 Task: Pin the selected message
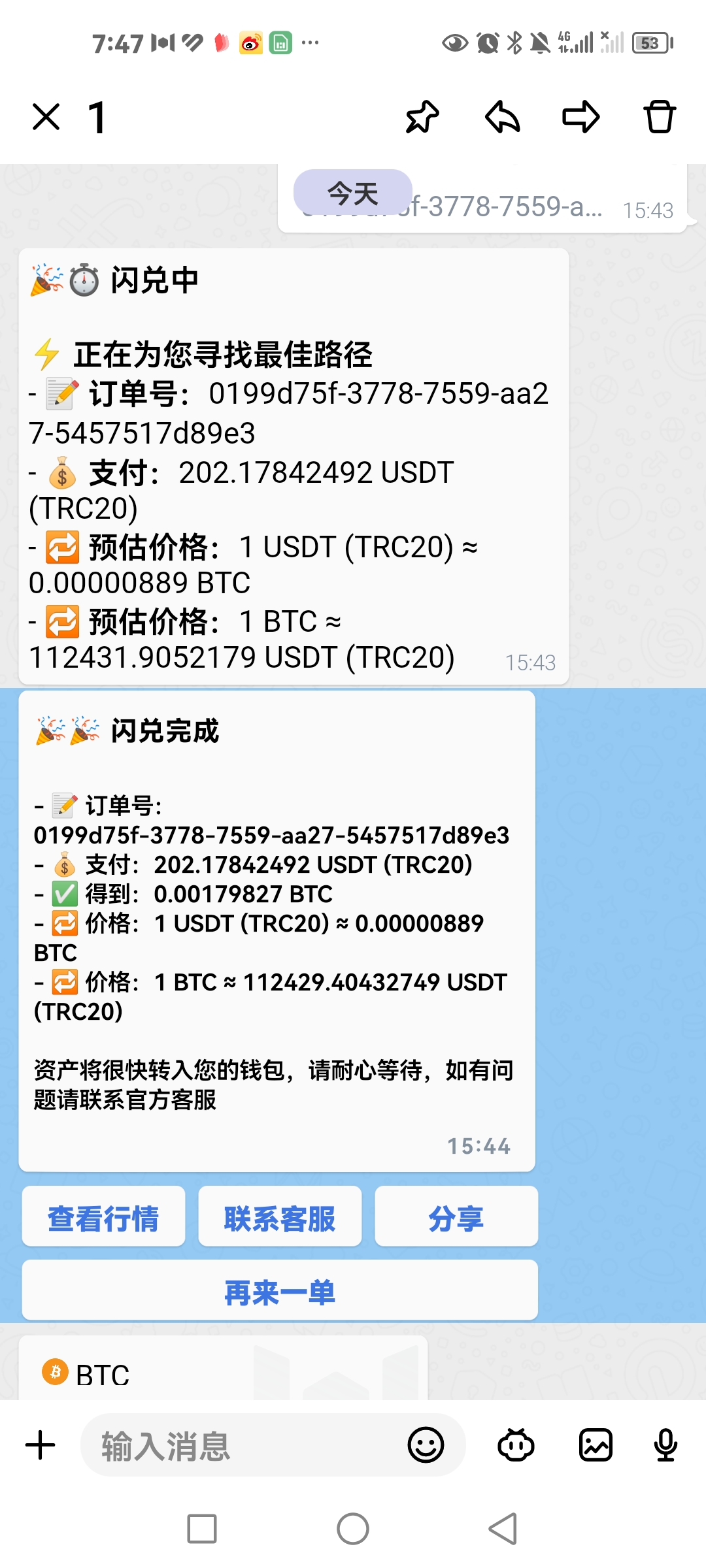[422, 118]
